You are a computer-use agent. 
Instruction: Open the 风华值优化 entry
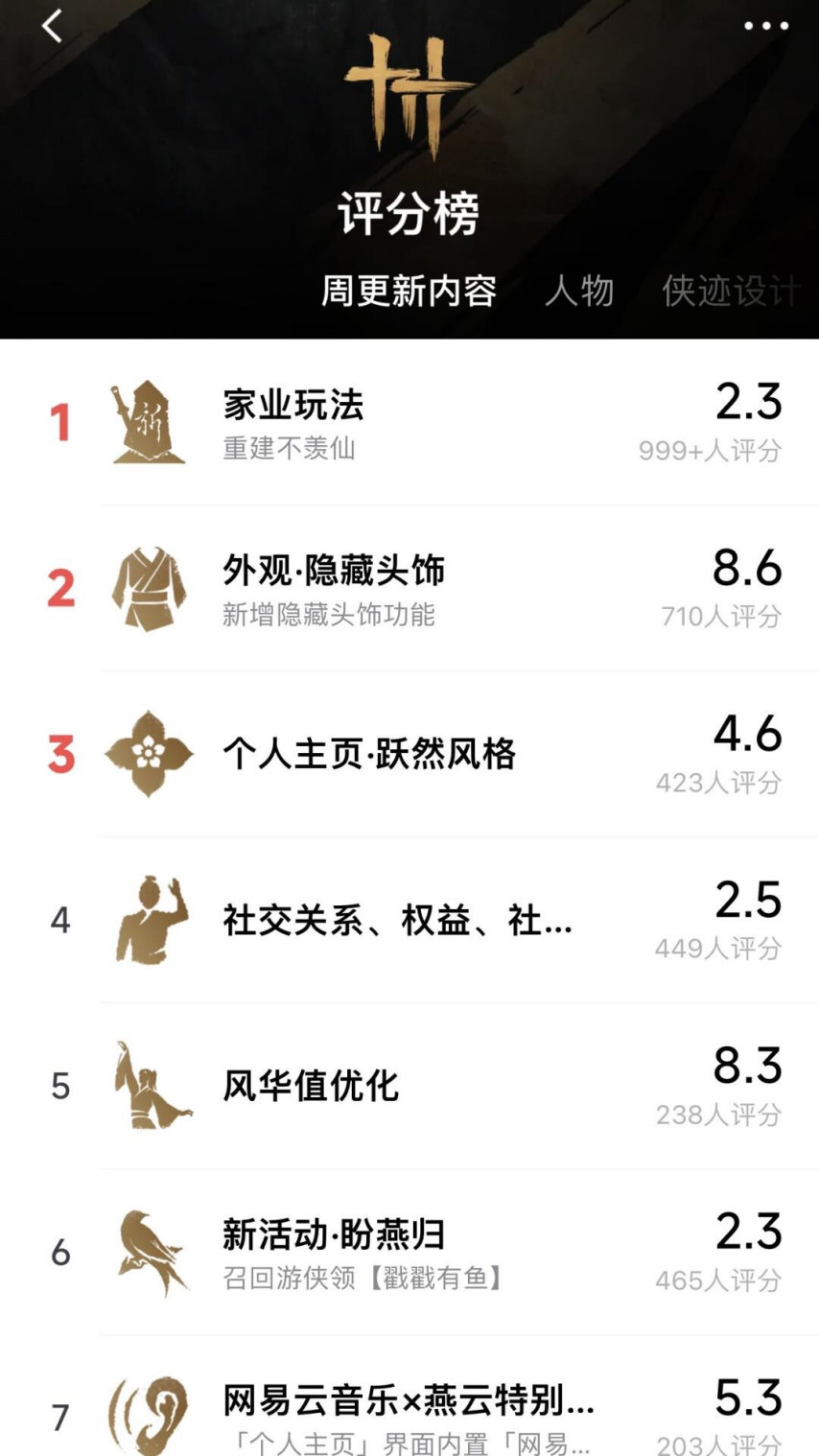pyautogui.click(x=409, y=1086)
